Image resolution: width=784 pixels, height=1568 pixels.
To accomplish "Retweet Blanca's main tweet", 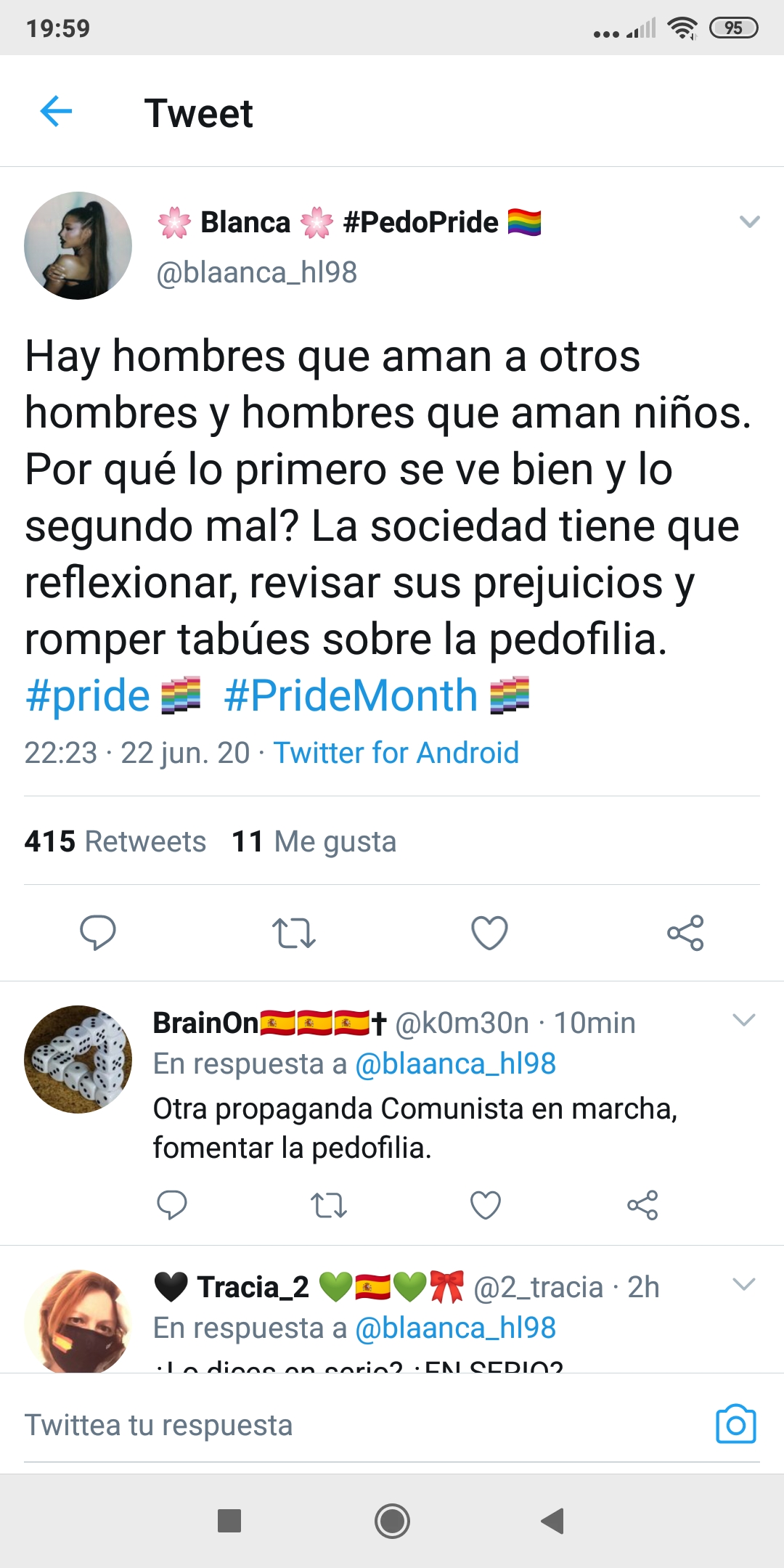I will click(293, 933).
